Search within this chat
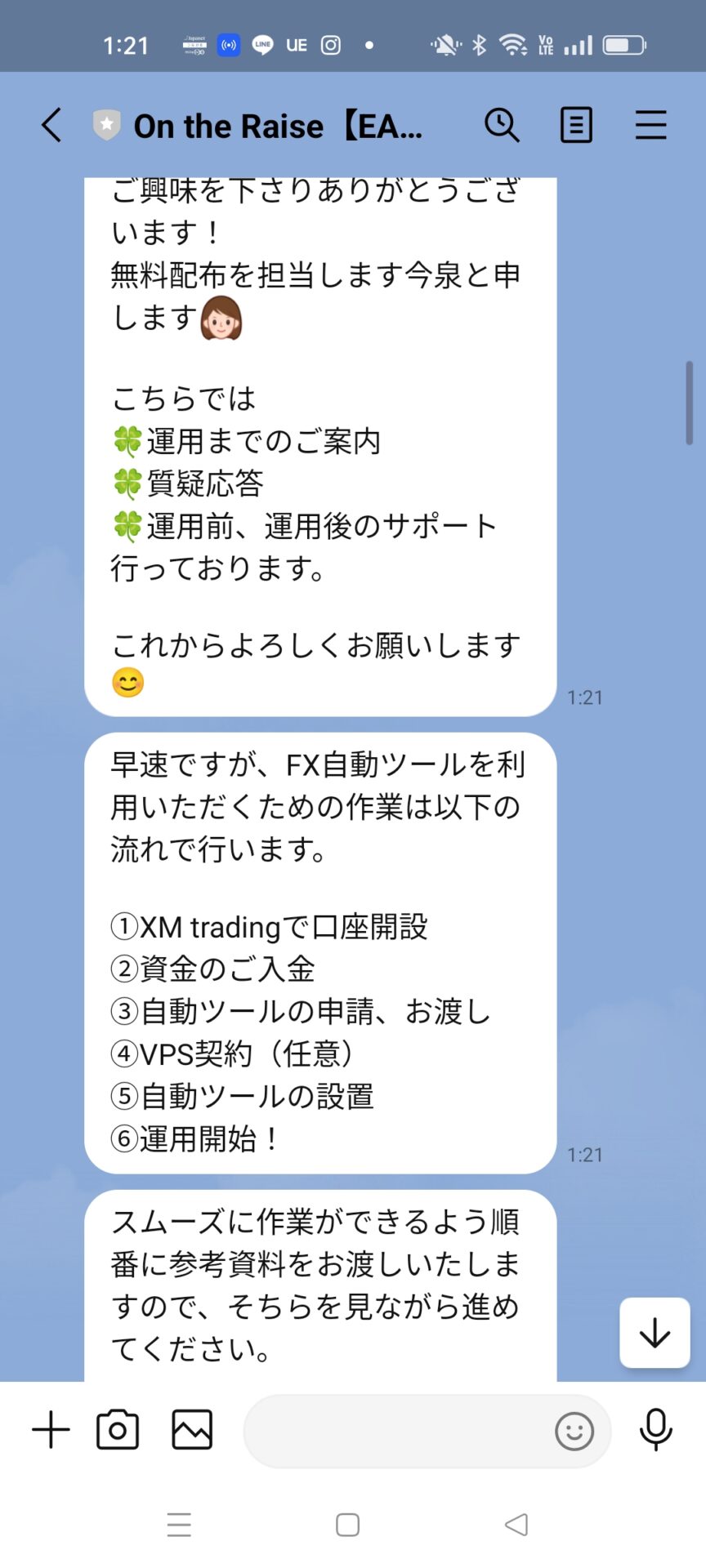 coord(502,126)
